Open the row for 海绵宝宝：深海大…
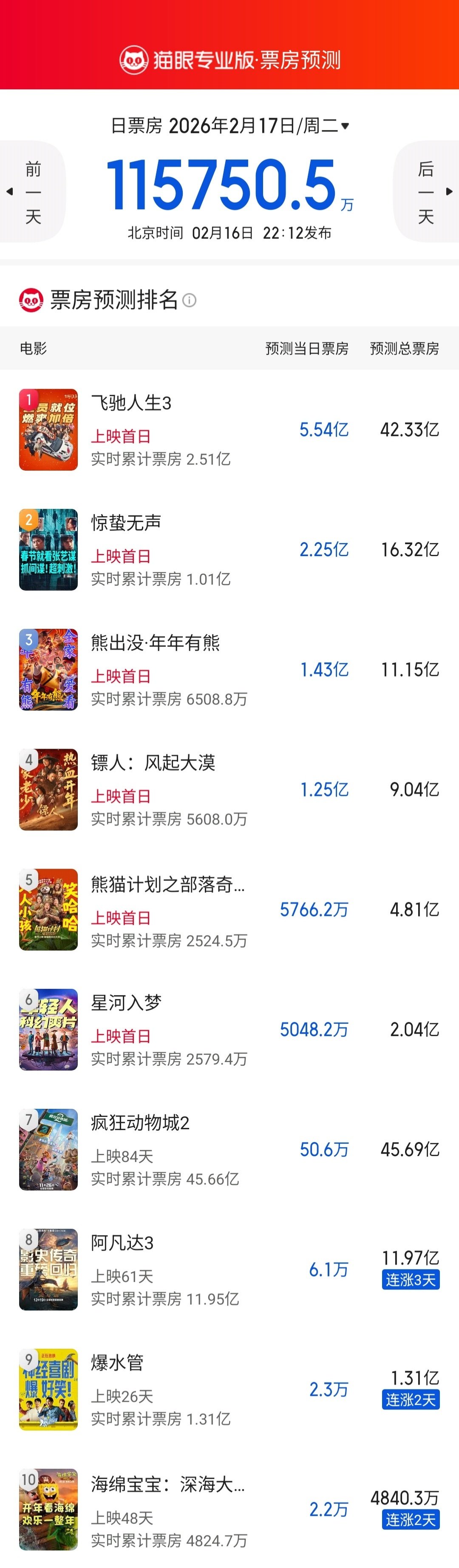 click(x=229, y=1509)
